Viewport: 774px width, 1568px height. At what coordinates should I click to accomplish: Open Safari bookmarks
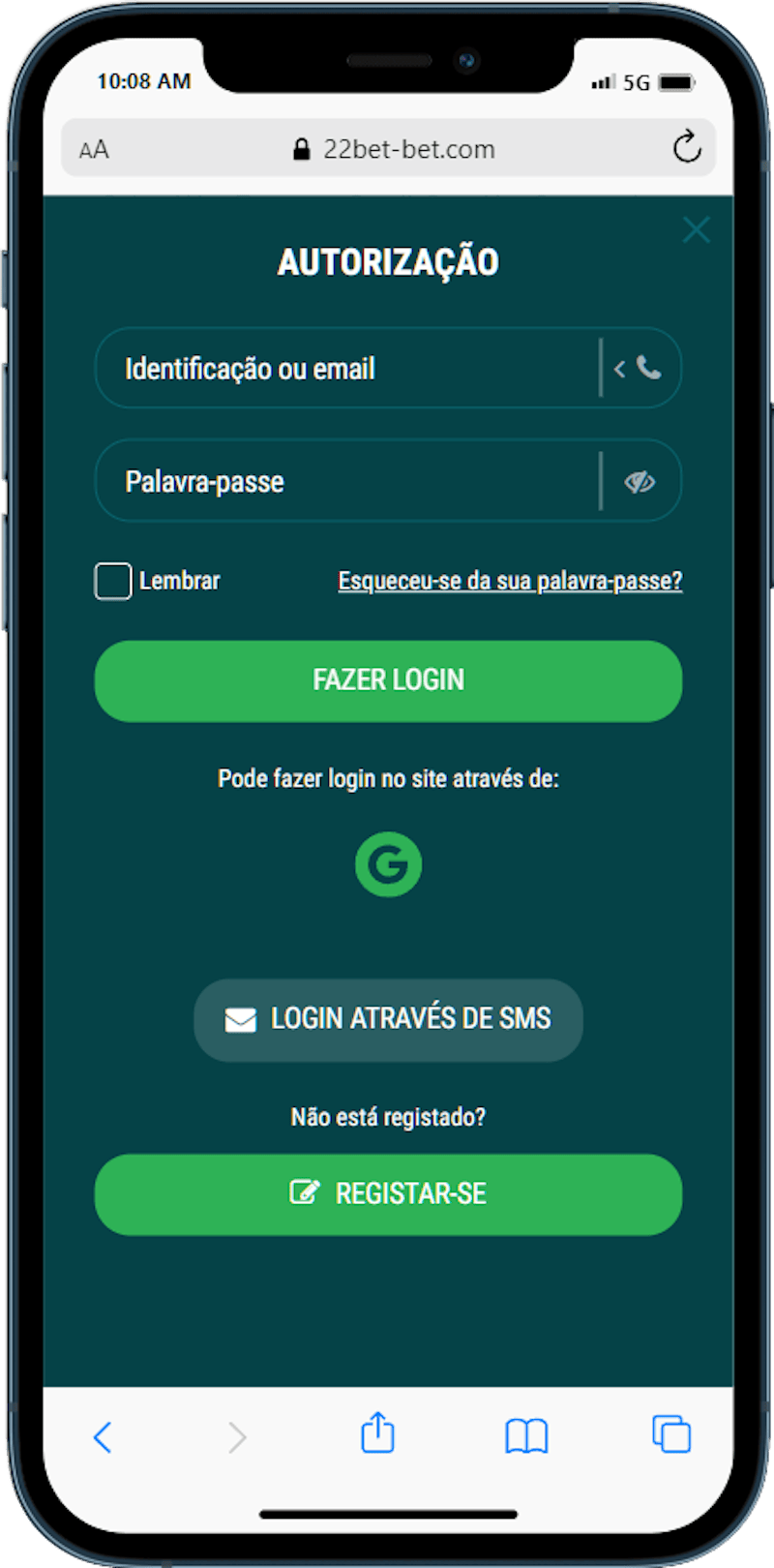tap(526, 1436)
